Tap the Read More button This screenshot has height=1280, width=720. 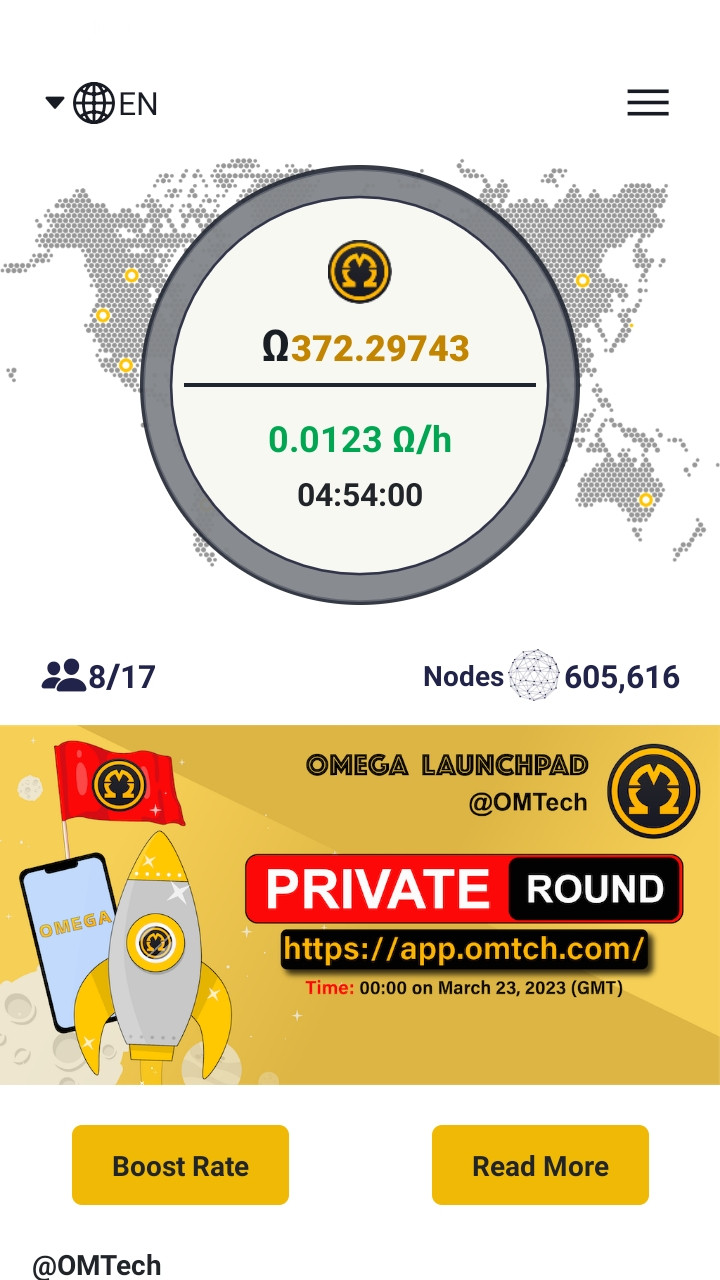(540, 1165)
